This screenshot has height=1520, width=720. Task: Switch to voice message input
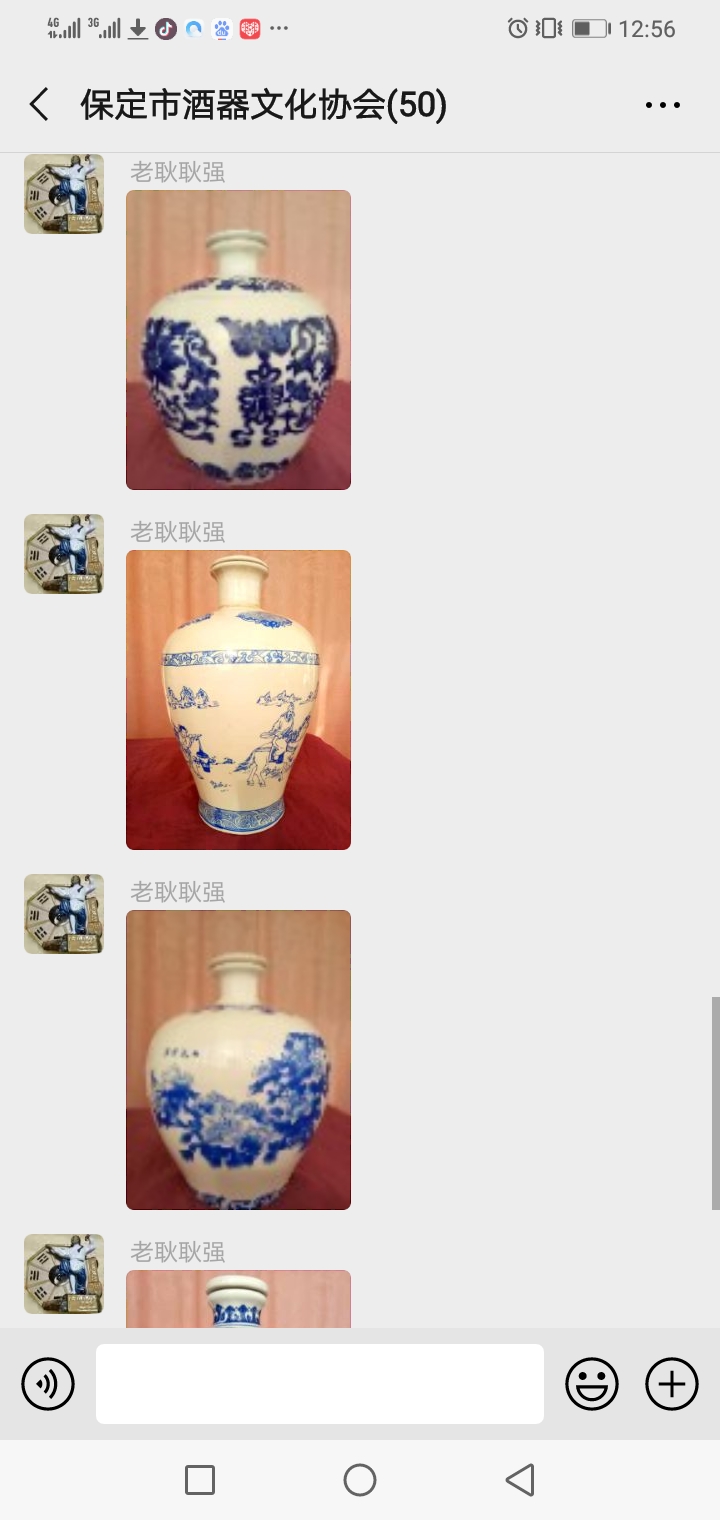[48, 1384]
